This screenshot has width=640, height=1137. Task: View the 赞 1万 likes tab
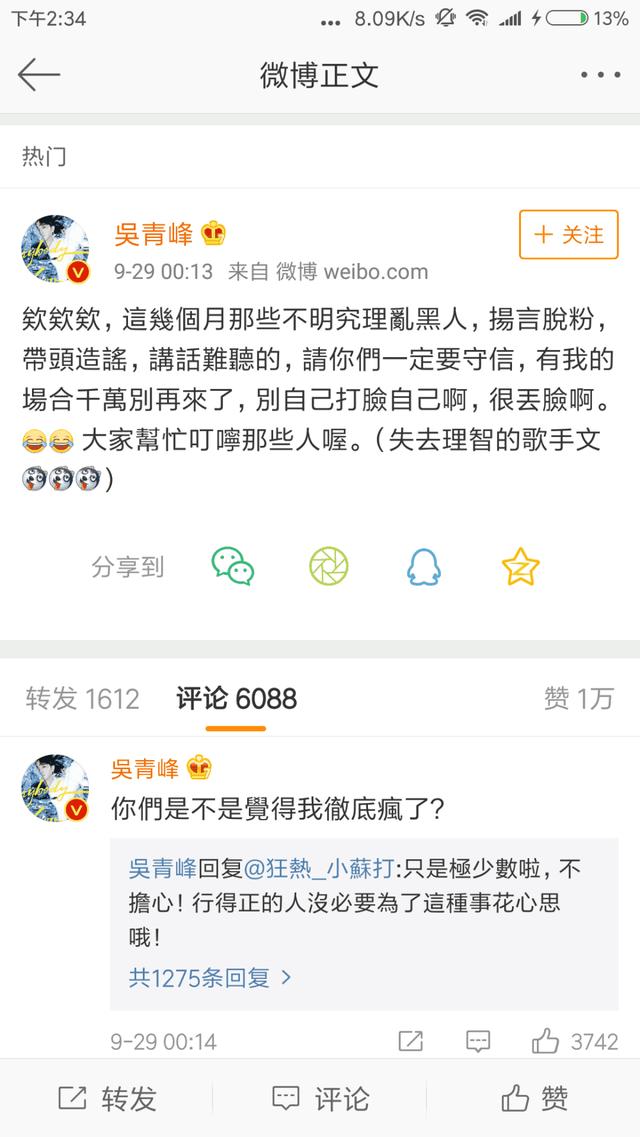tap(578, 698)
